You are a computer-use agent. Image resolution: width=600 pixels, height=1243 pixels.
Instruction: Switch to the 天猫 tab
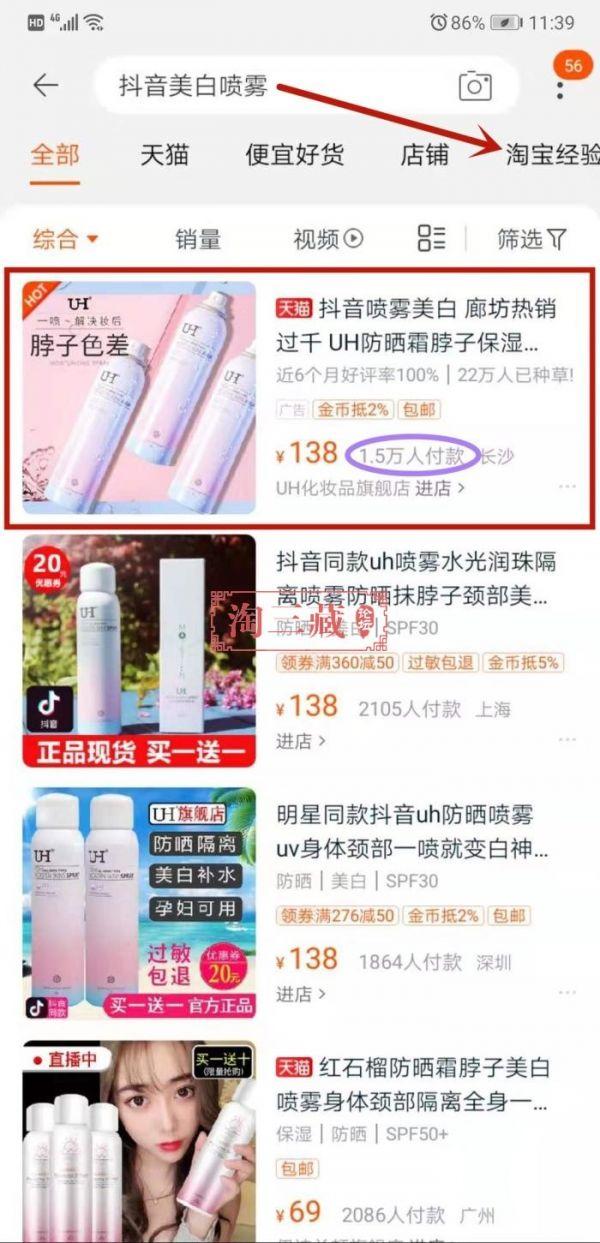coord(164,155)
